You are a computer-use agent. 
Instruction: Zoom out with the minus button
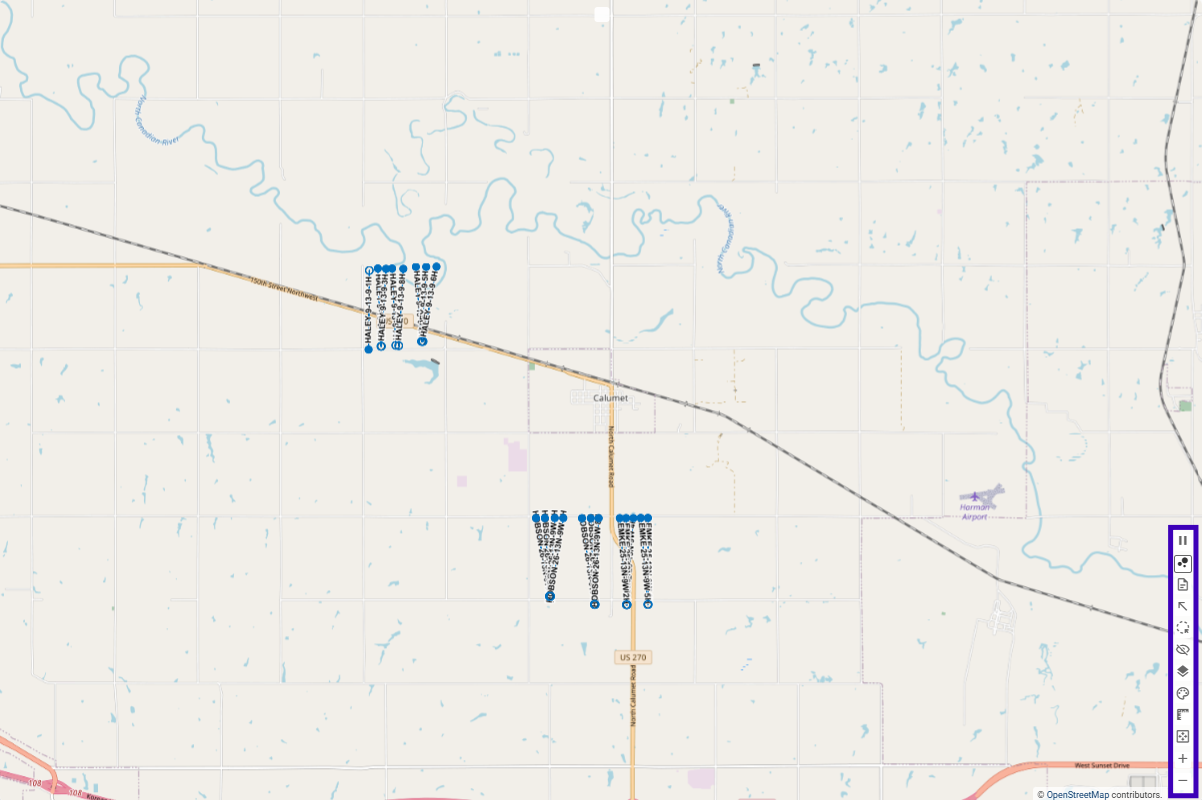[x=1183, y=780]
